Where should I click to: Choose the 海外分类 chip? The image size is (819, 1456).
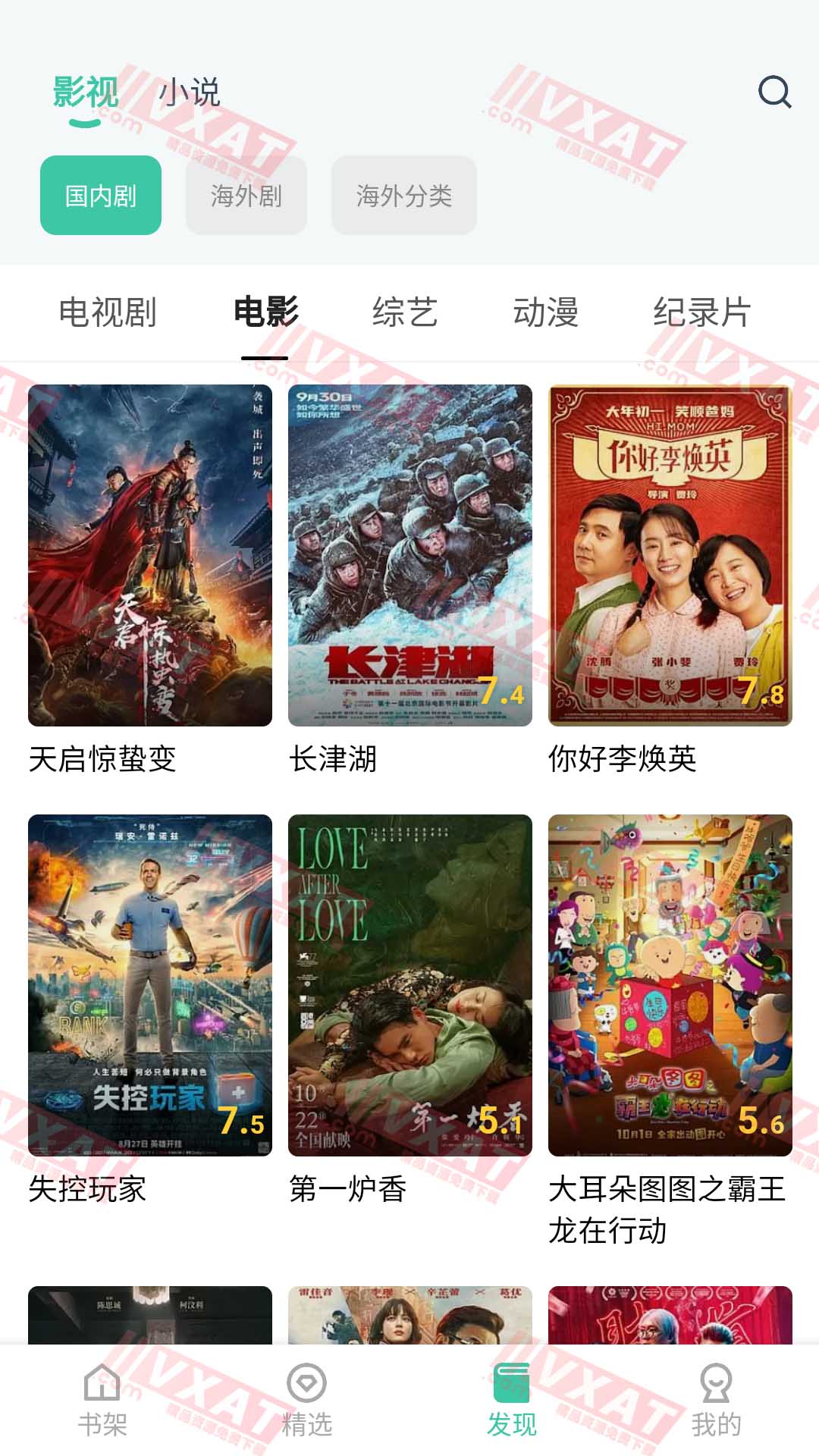point(404,196)
